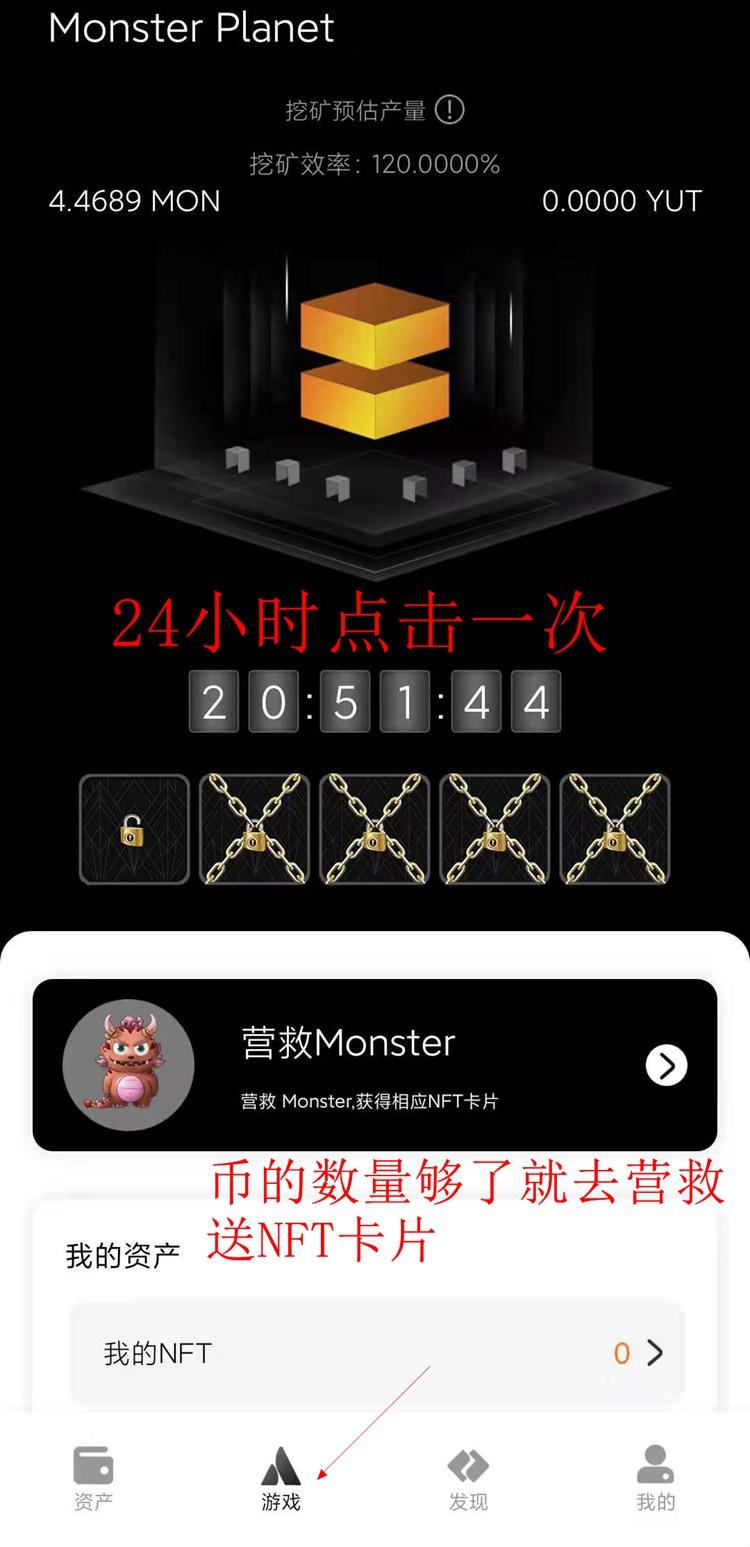Viewport: 750px width, 1547px height.
Task: Go to the 发现 tab
Action: [468, 1477]
